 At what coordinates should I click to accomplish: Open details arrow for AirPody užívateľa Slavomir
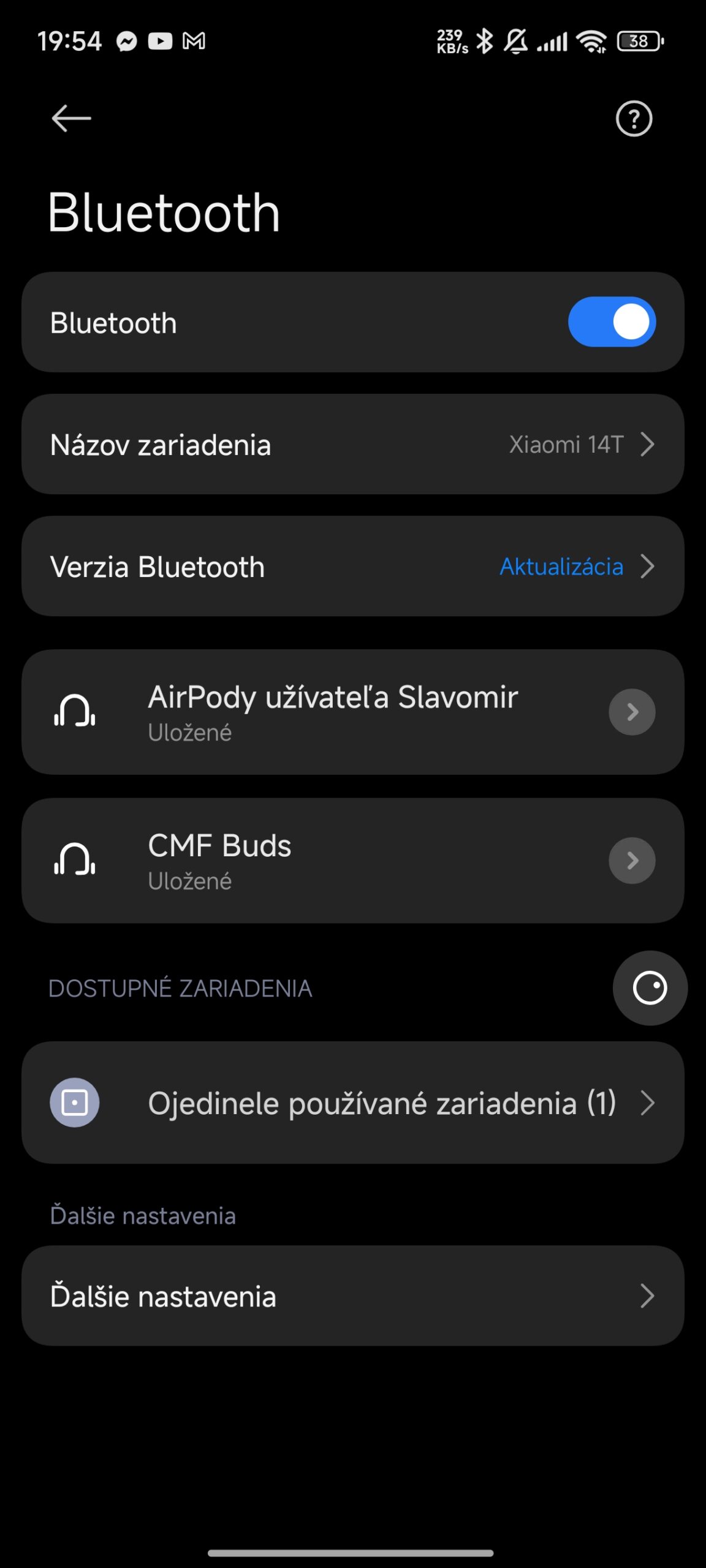[x=632, y=712]
